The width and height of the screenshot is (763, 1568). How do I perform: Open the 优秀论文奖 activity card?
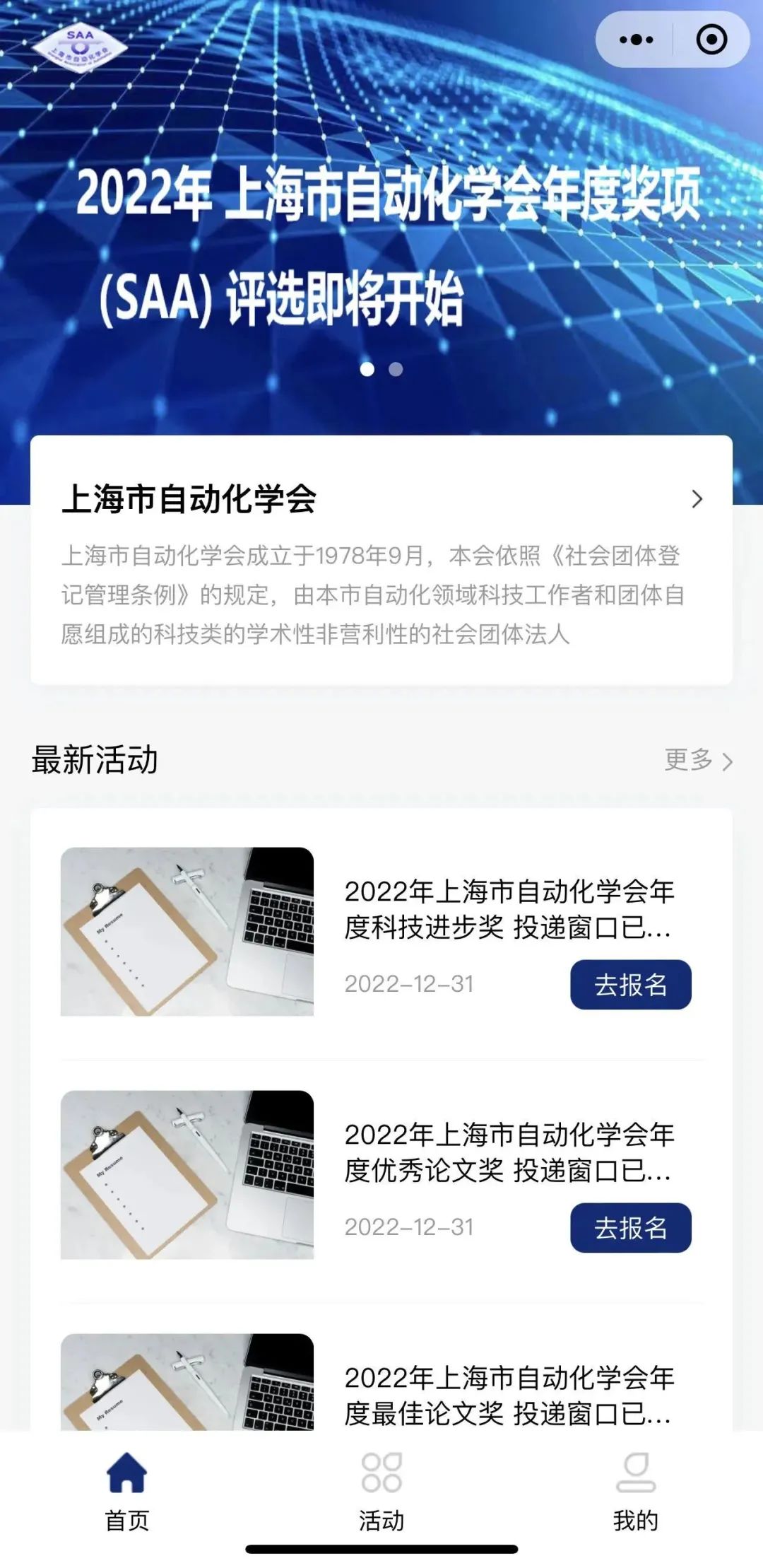507,1152
